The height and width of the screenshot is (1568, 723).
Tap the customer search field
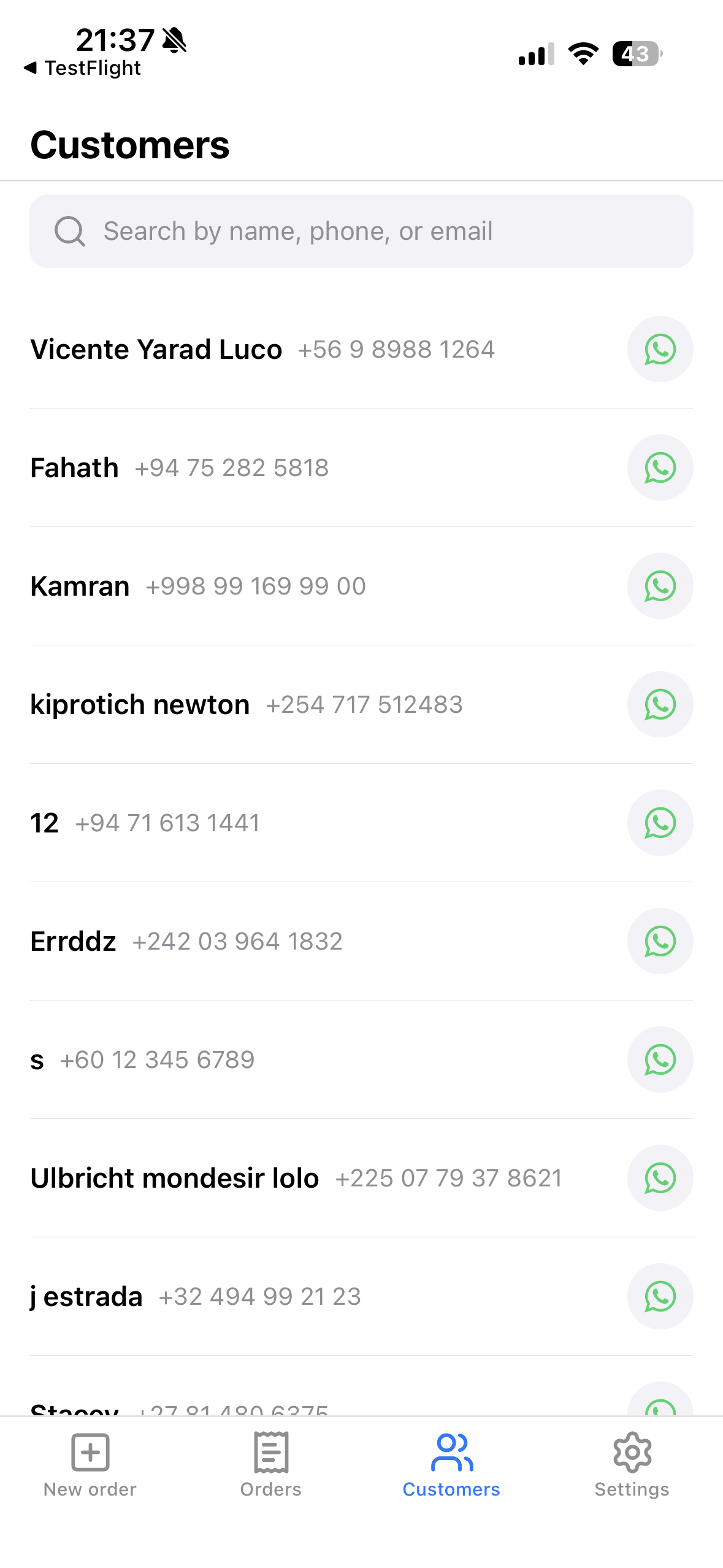pos(361,231)
